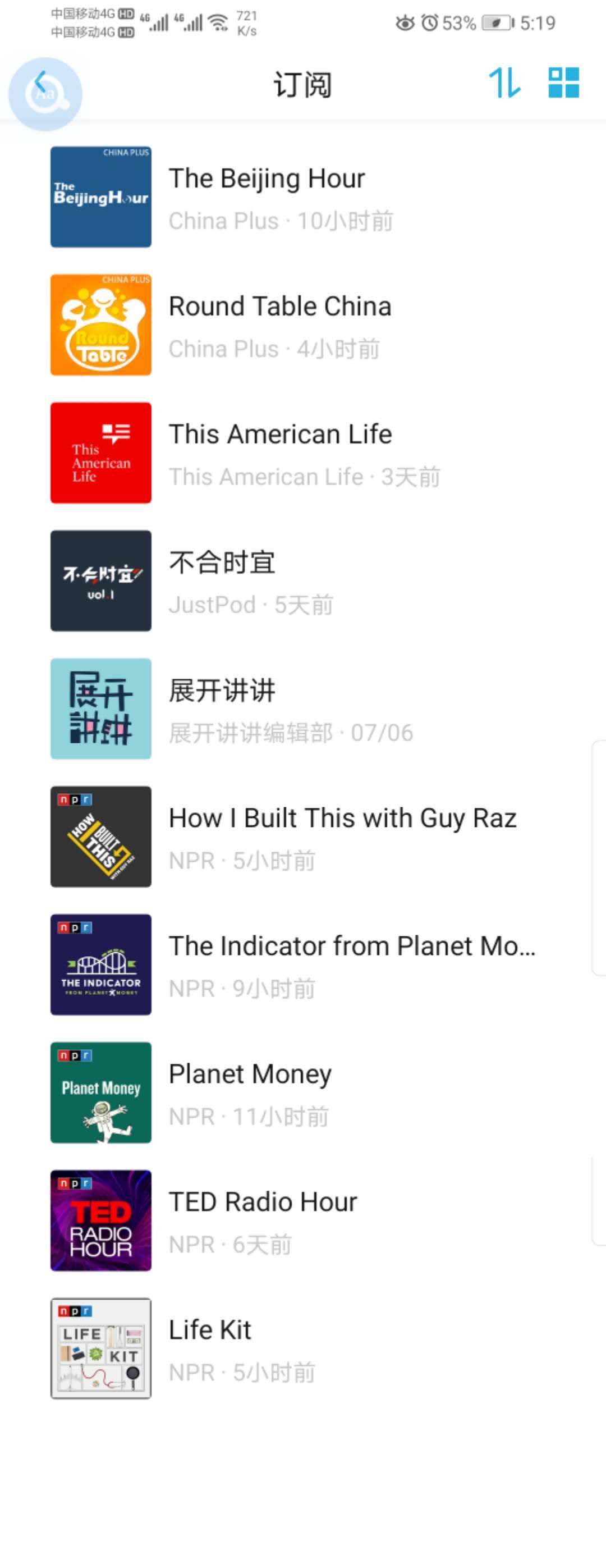Open the 展开讲讲 podcast cover
This screenshot has width=606, height=1568.
pos(100,708)
